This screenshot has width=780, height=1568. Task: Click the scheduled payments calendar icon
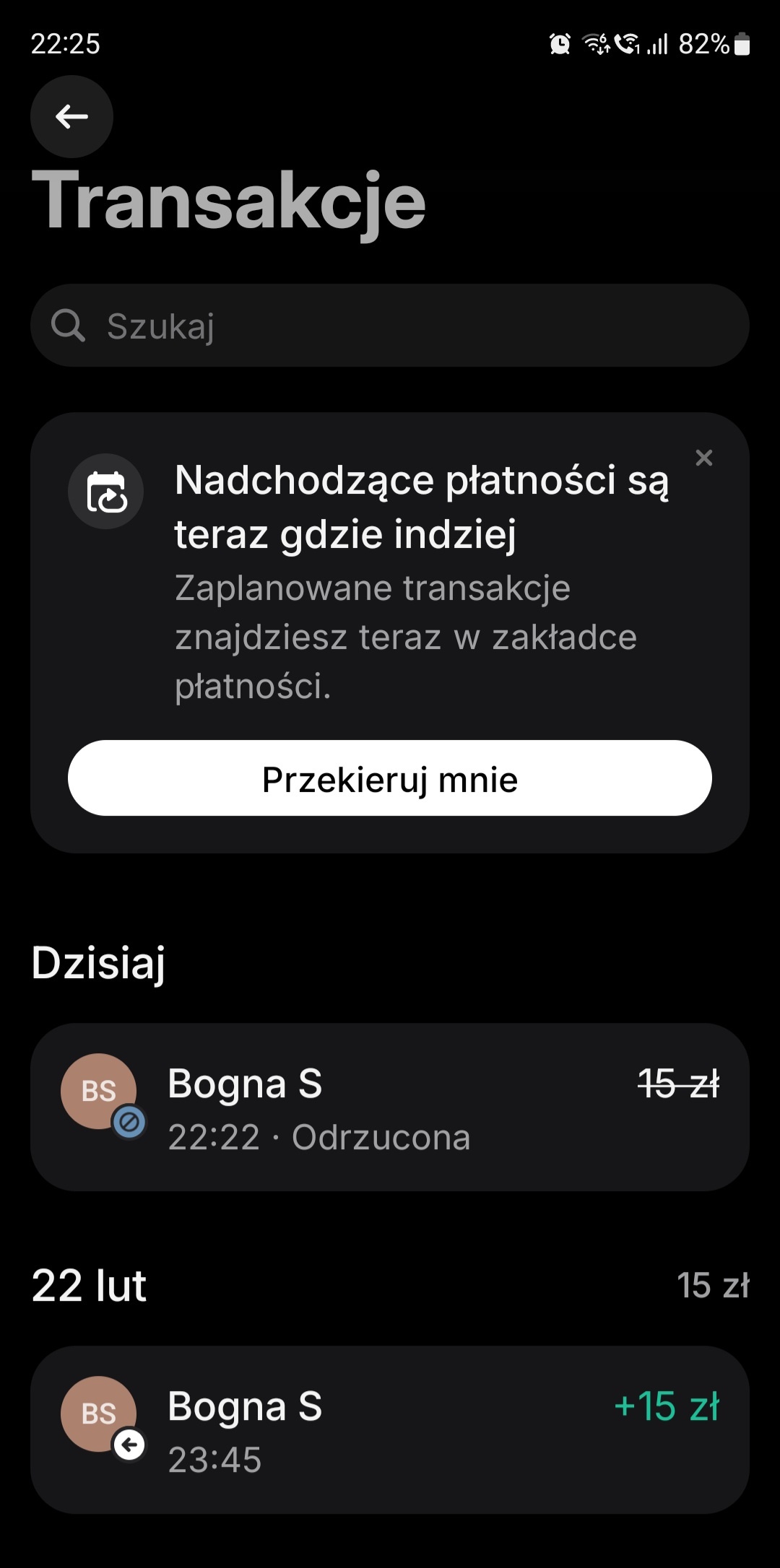coord(105,491)
